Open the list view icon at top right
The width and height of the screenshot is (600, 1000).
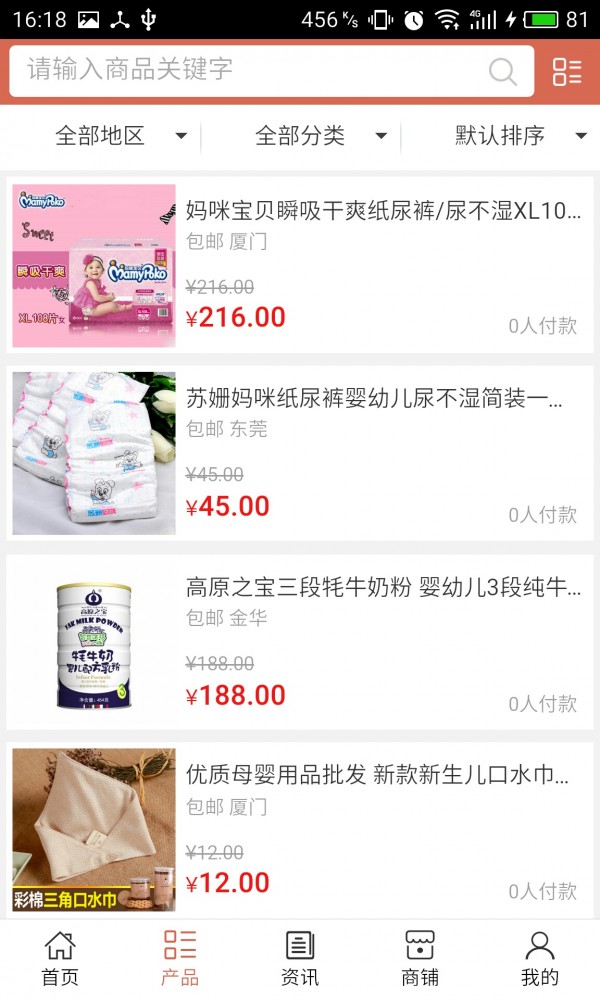pos(567,71)
